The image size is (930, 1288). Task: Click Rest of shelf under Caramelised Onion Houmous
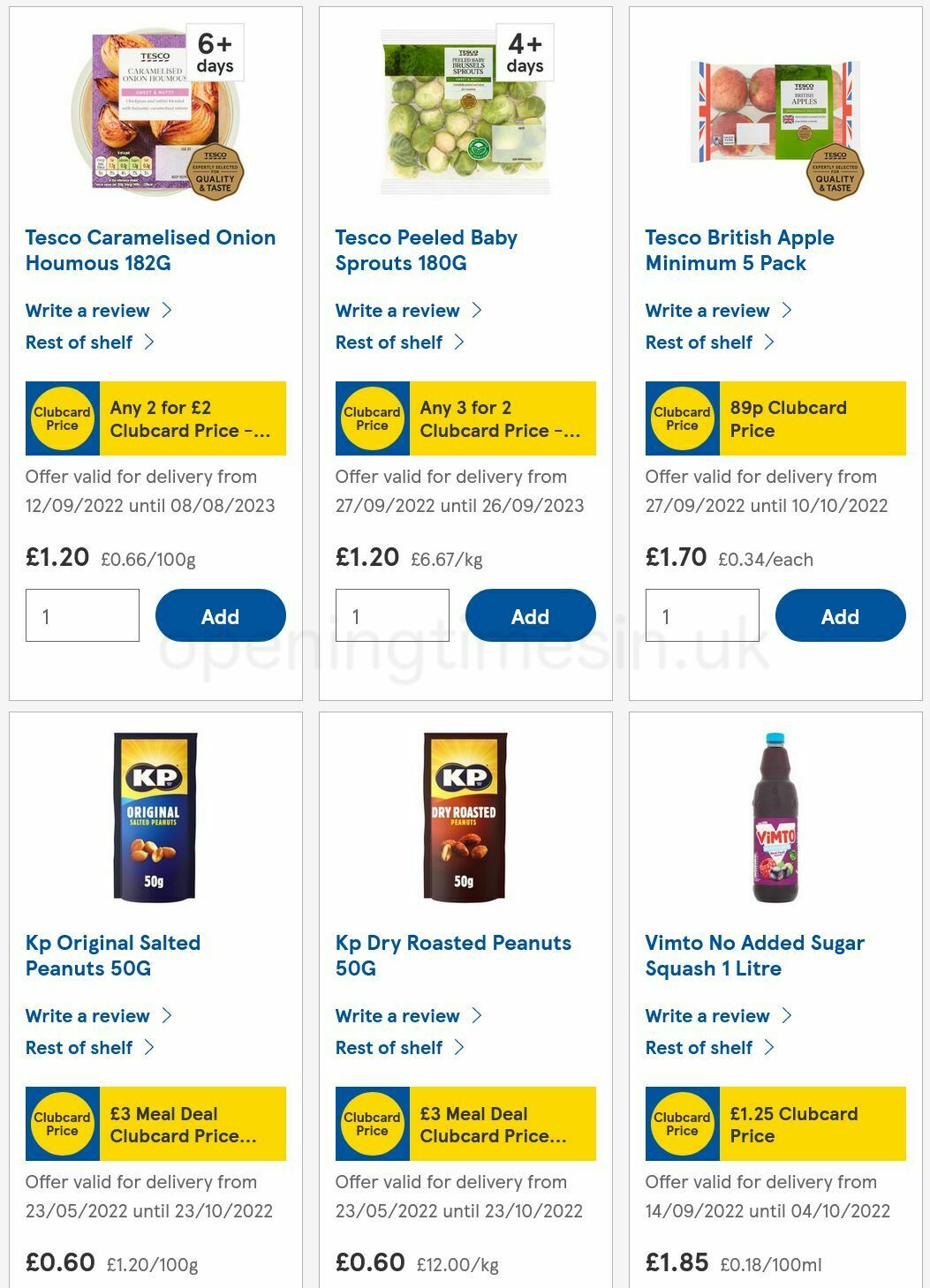coord(78,342)
